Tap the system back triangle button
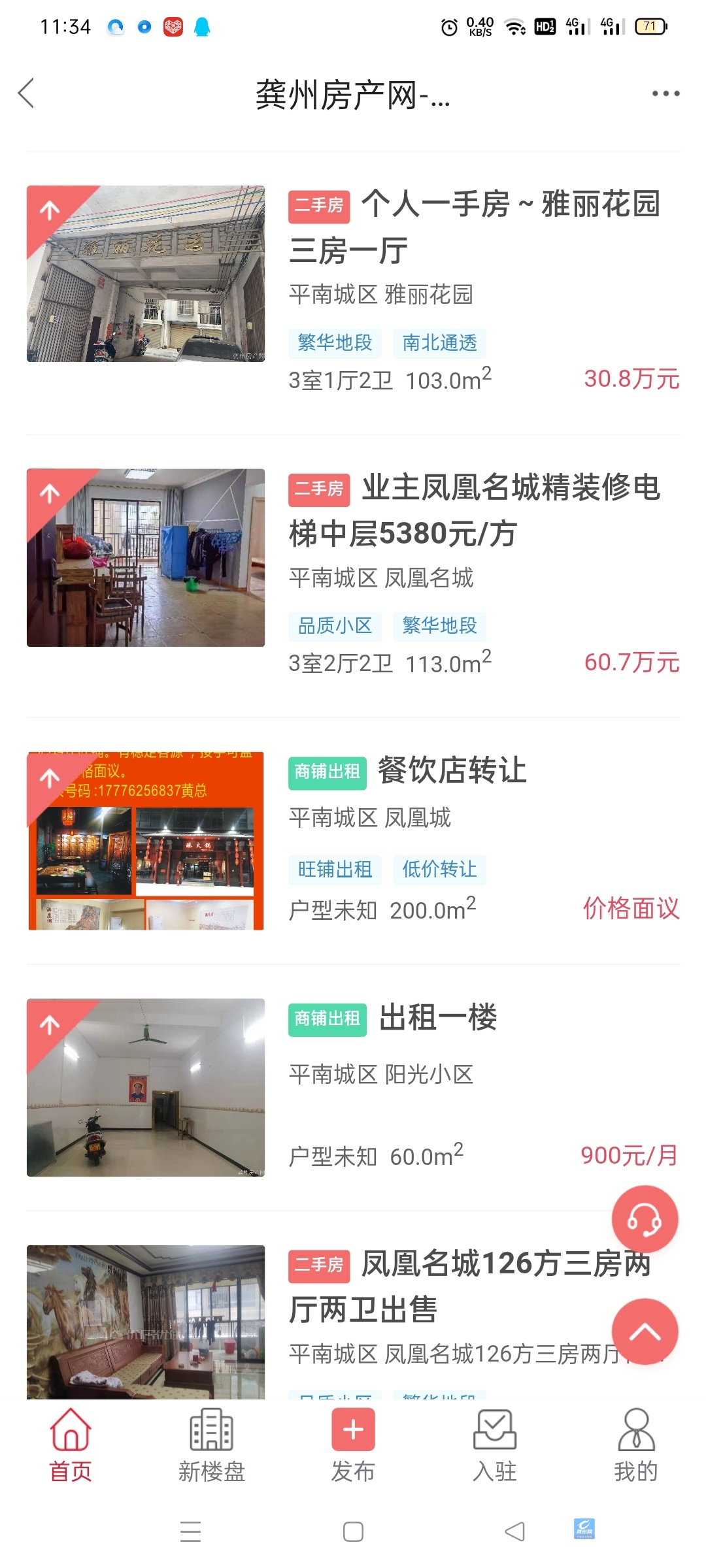 click(x=515, y=1531)
